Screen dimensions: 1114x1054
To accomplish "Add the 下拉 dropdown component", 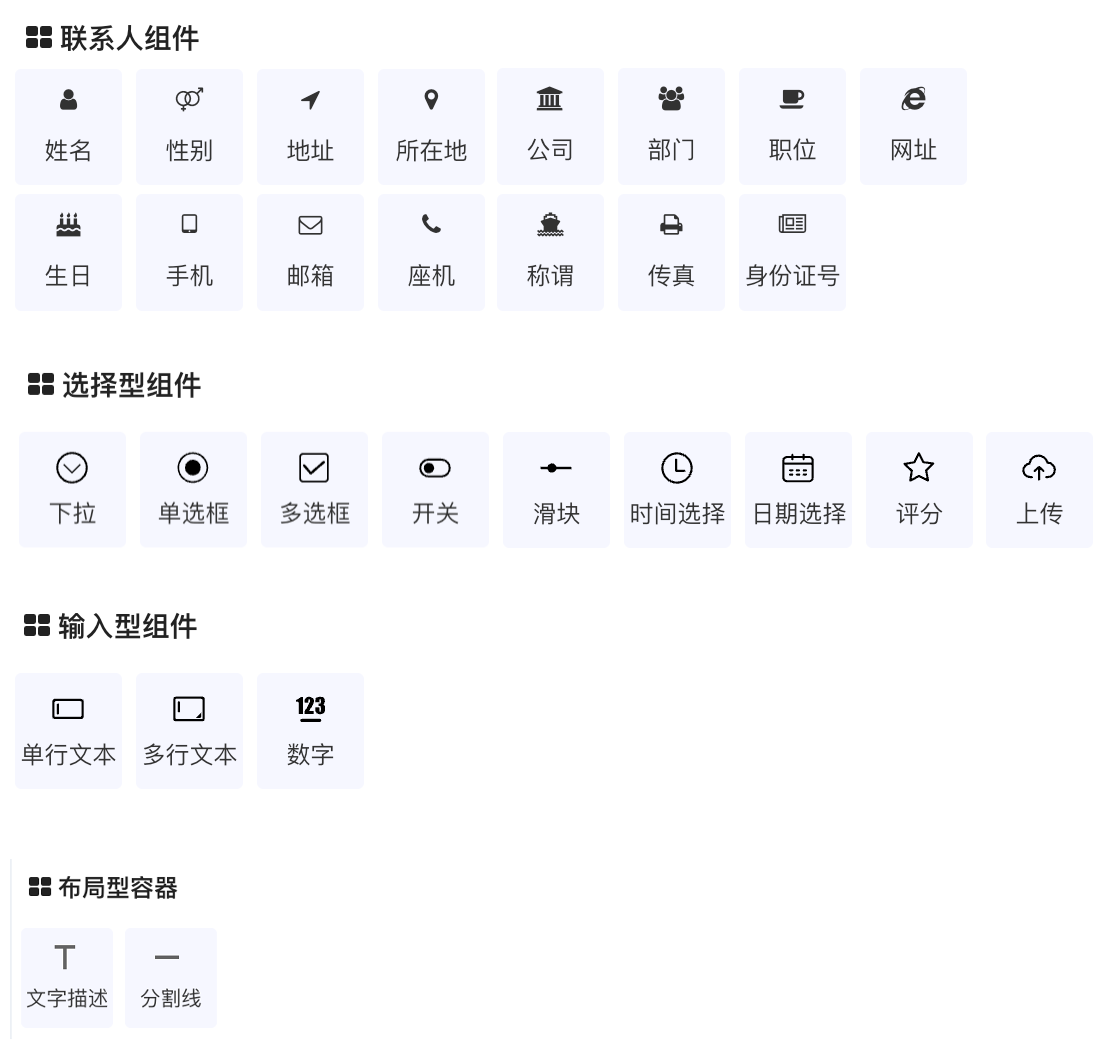I will pyautogui.click(x=72, y=490).
